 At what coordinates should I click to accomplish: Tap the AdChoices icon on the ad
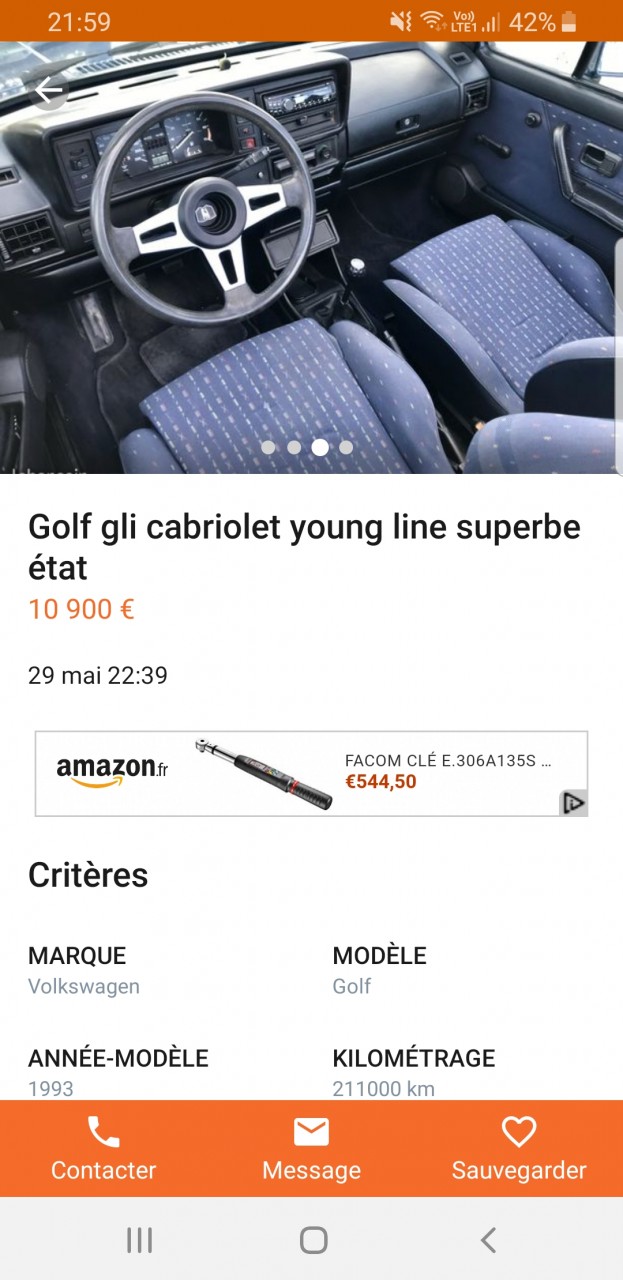[x=573, y=803]
